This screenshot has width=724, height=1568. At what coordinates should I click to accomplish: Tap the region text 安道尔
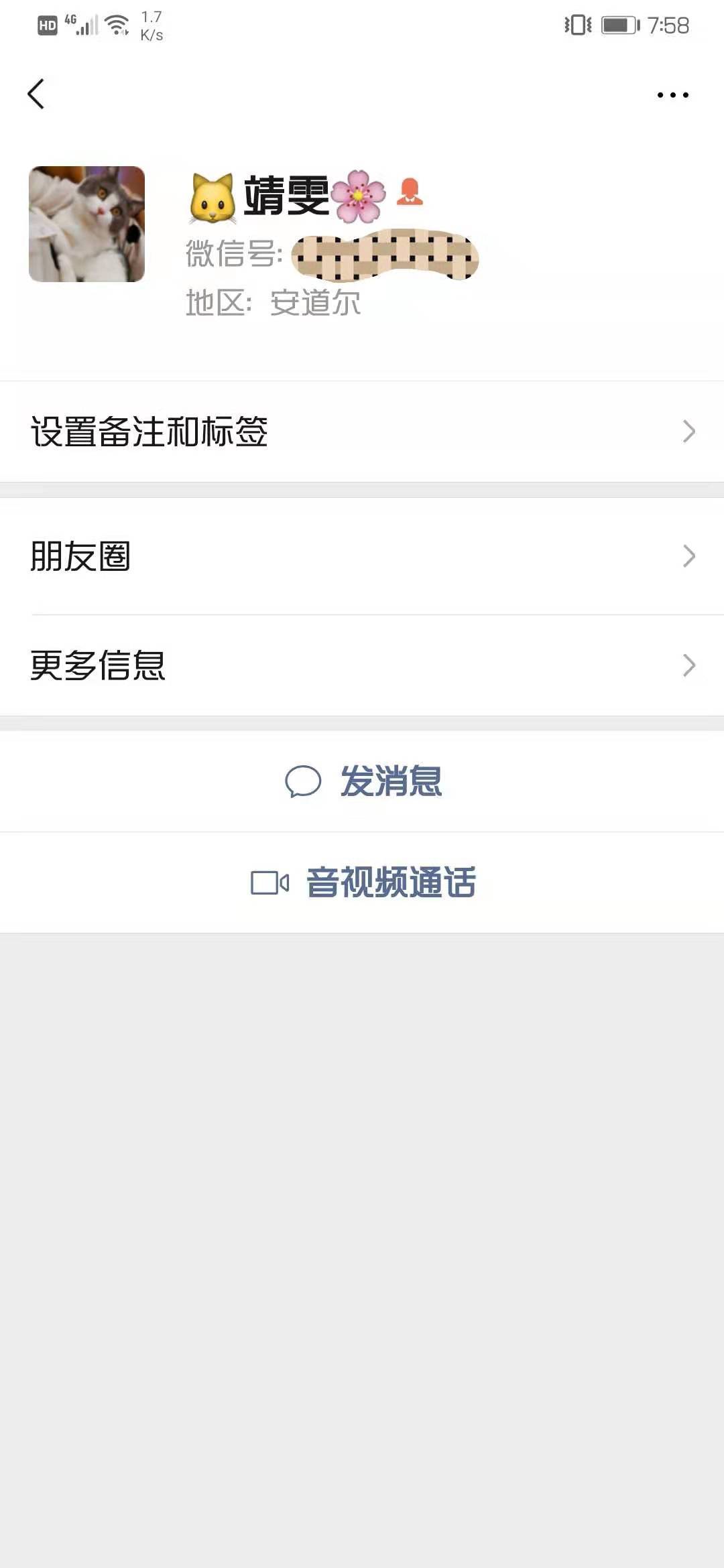(318, 303)
